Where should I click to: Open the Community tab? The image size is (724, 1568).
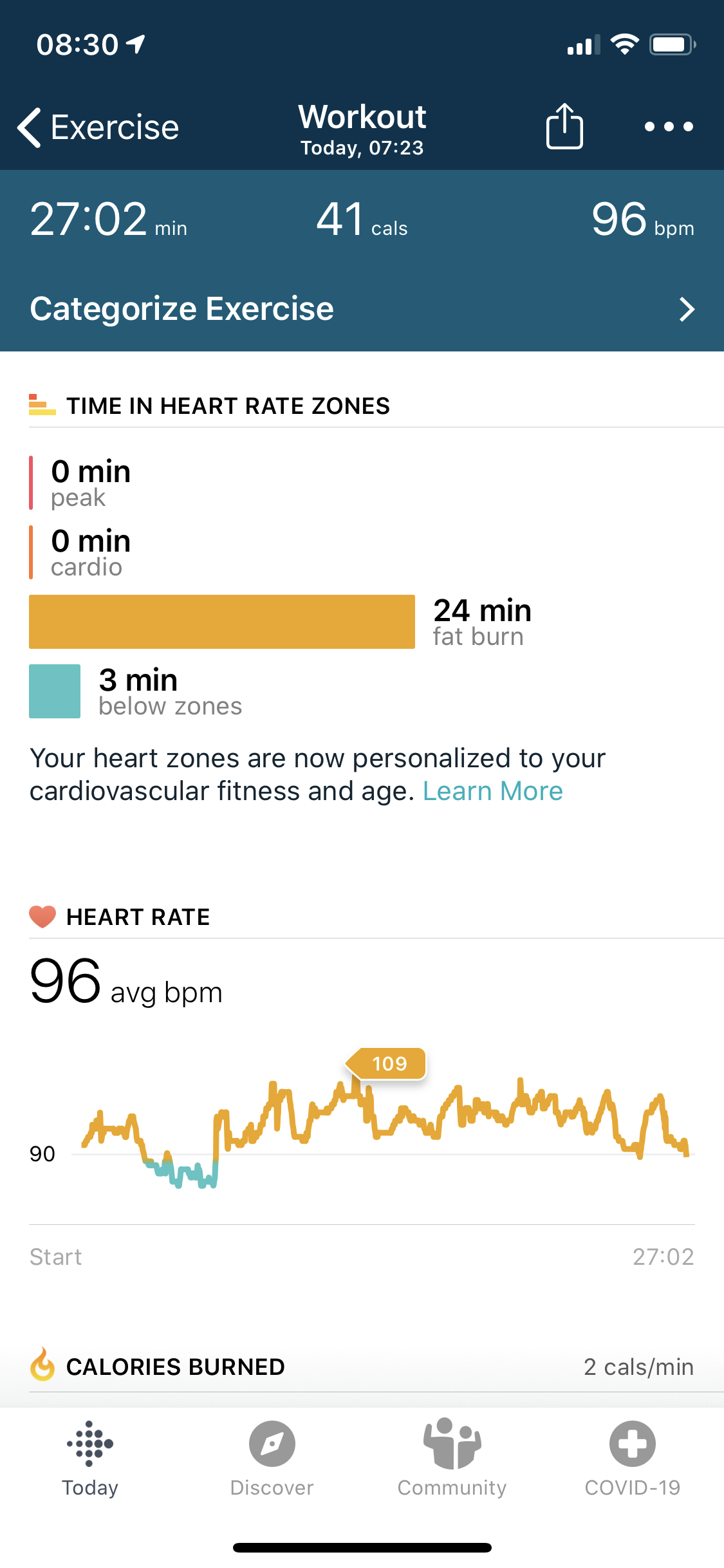click(452, 1459)
